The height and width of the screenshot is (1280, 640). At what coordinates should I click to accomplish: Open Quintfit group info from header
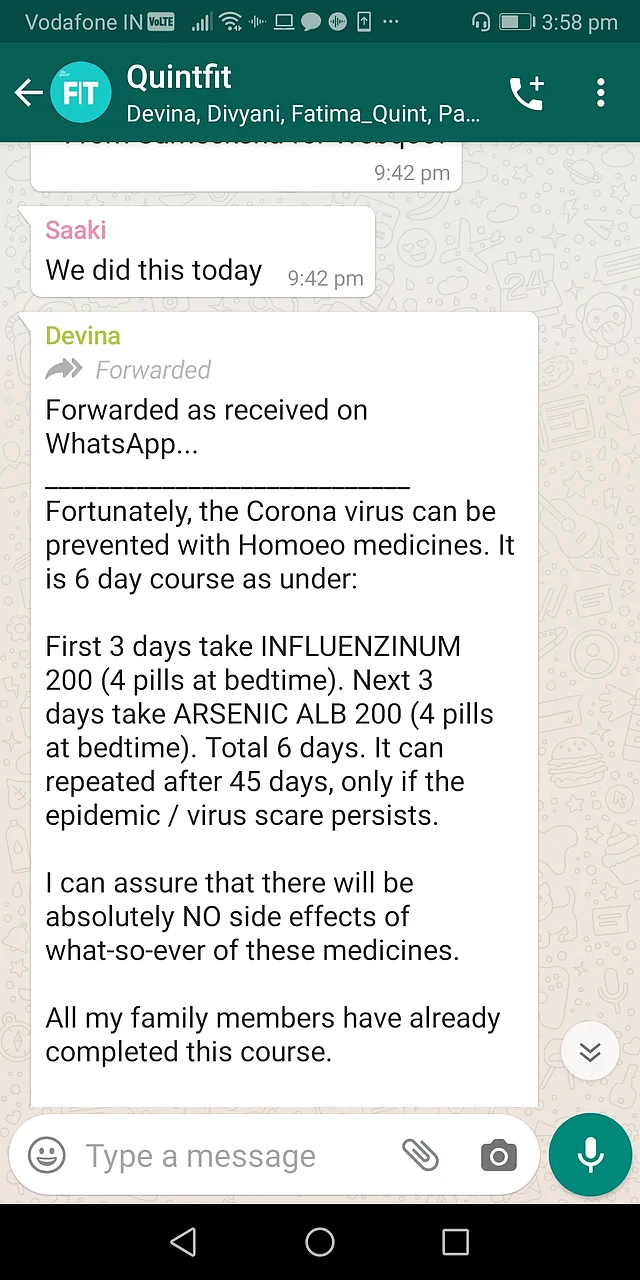(x=300, y=92)
